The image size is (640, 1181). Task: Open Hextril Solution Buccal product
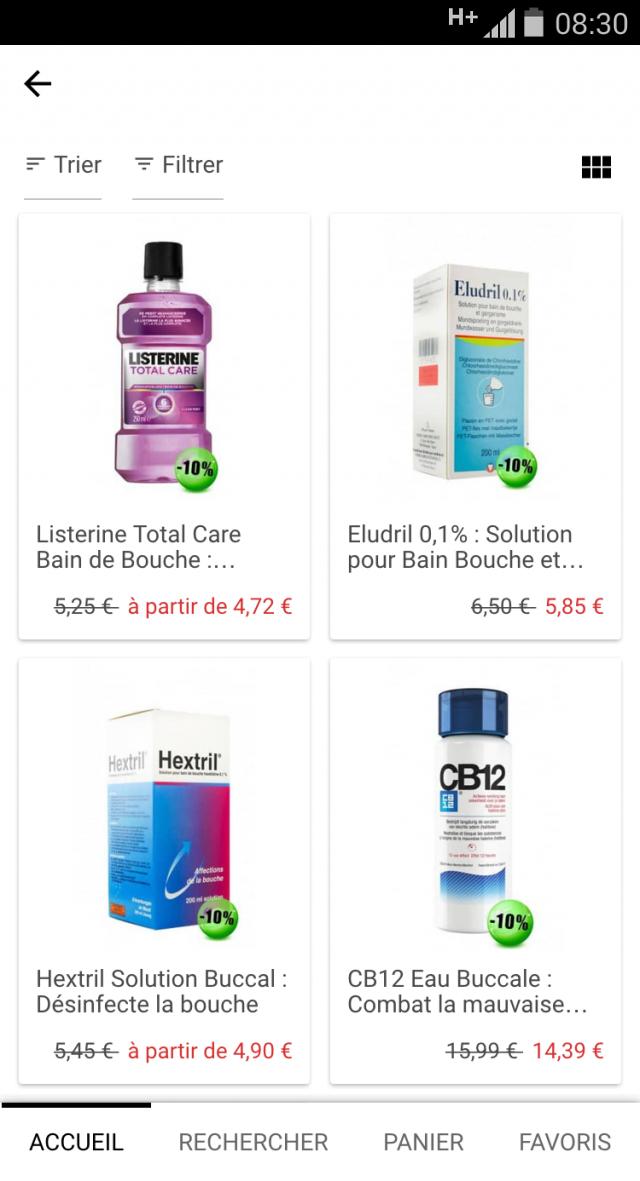pos(164,870)
